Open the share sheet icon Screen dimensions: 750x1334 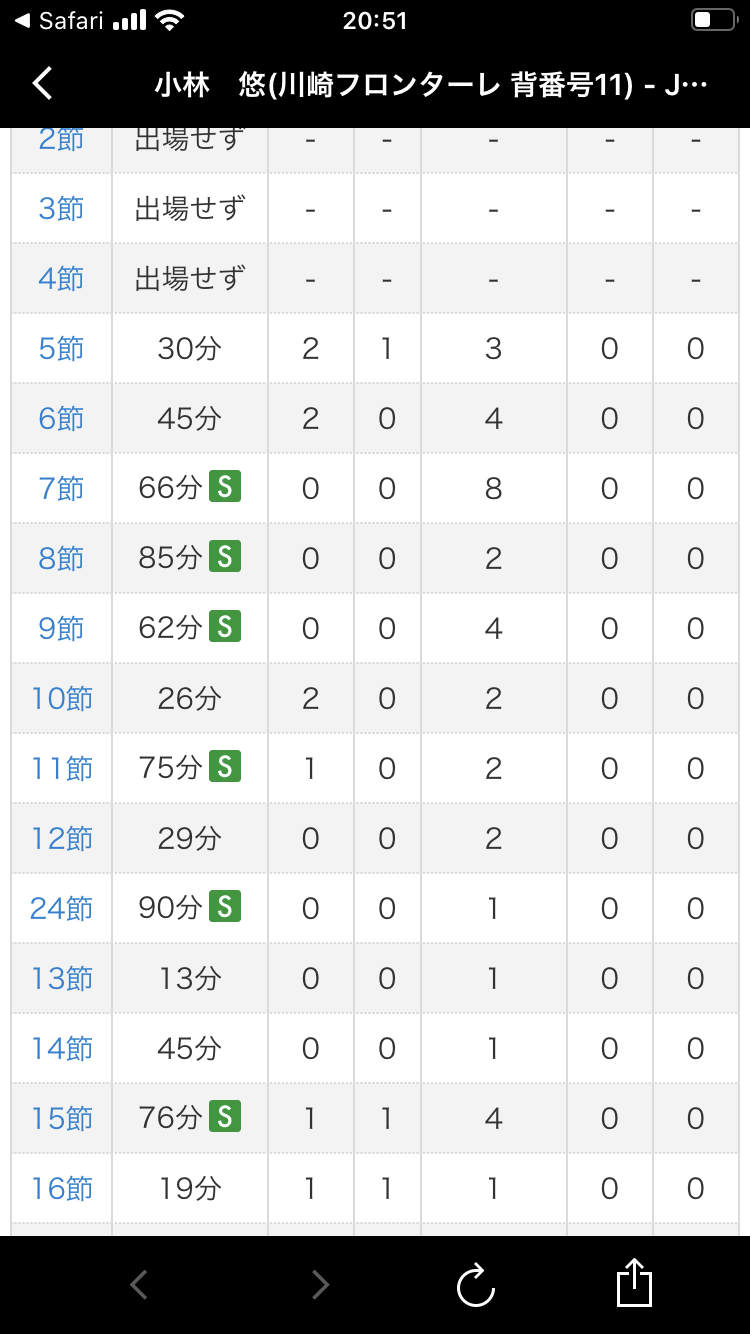tap(634, 1283)
